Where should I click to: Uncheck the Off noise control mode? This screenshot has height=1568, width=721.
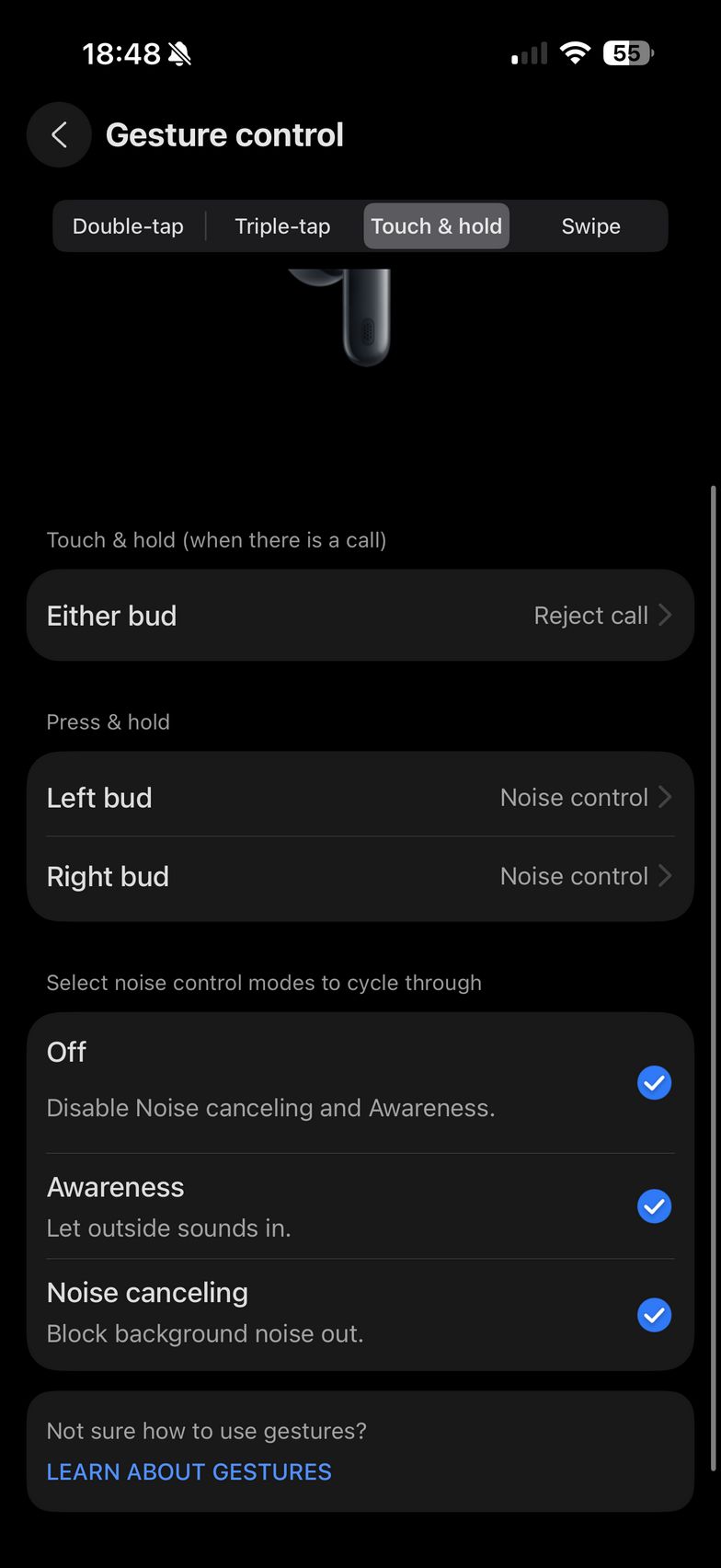[654, 1082]
